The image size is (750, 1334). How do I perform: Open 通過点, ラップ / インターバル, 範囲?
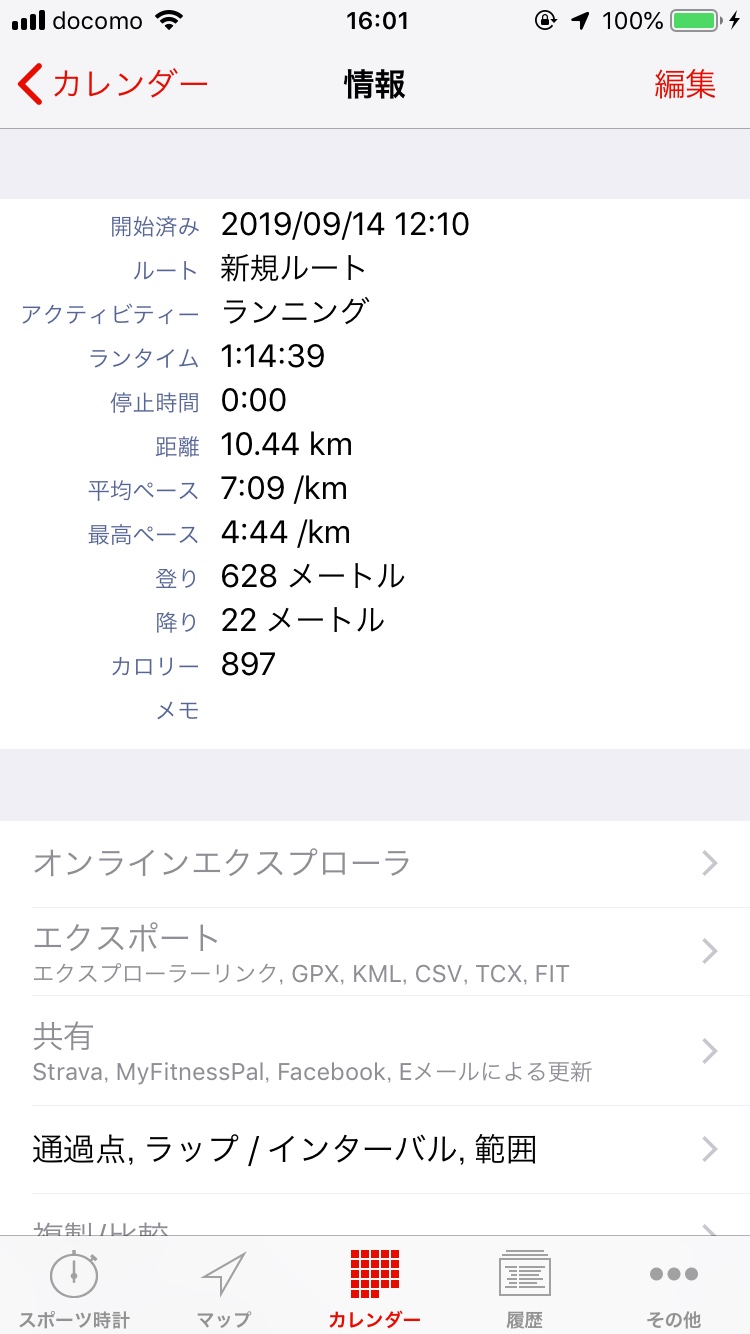click(x=375, y=1149)
